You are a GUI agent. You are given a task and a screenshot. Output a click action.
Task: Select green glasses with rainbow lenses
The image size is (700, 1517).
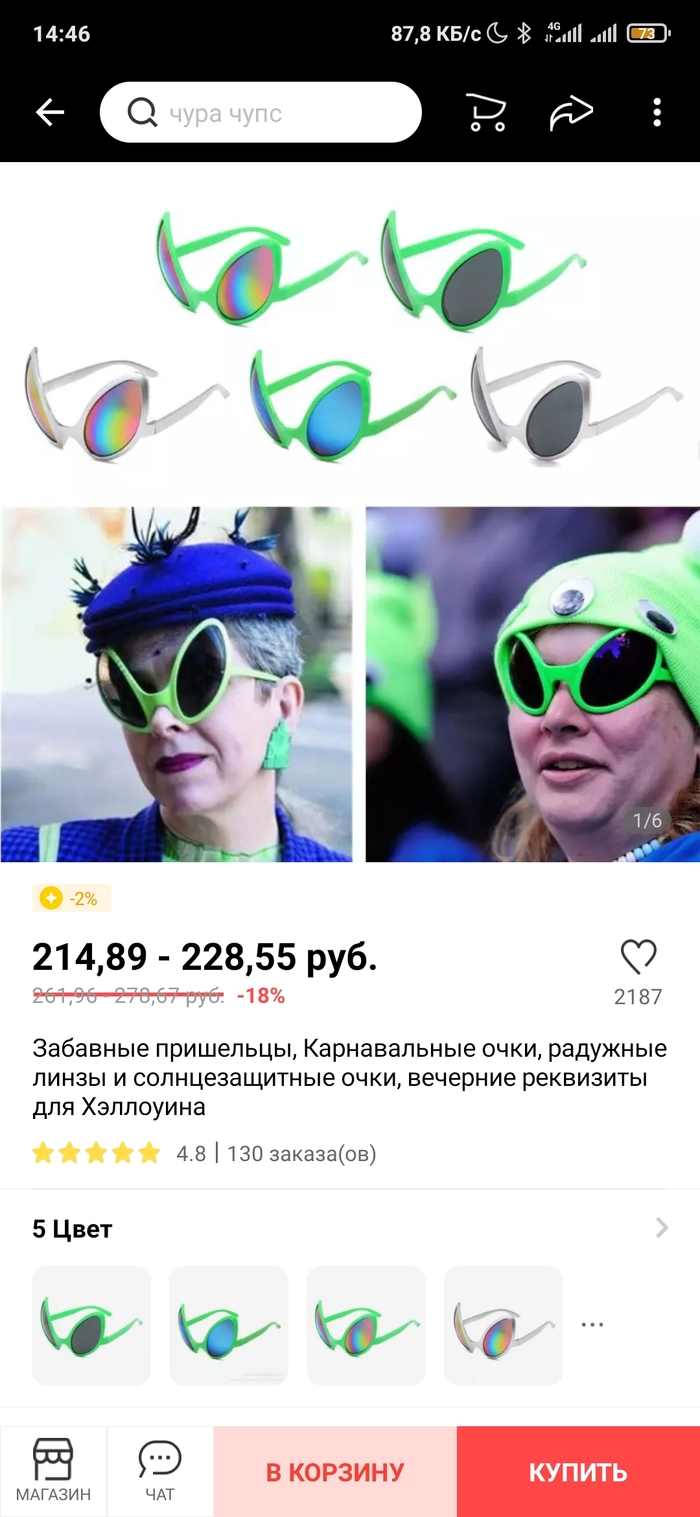(365, 1325)
